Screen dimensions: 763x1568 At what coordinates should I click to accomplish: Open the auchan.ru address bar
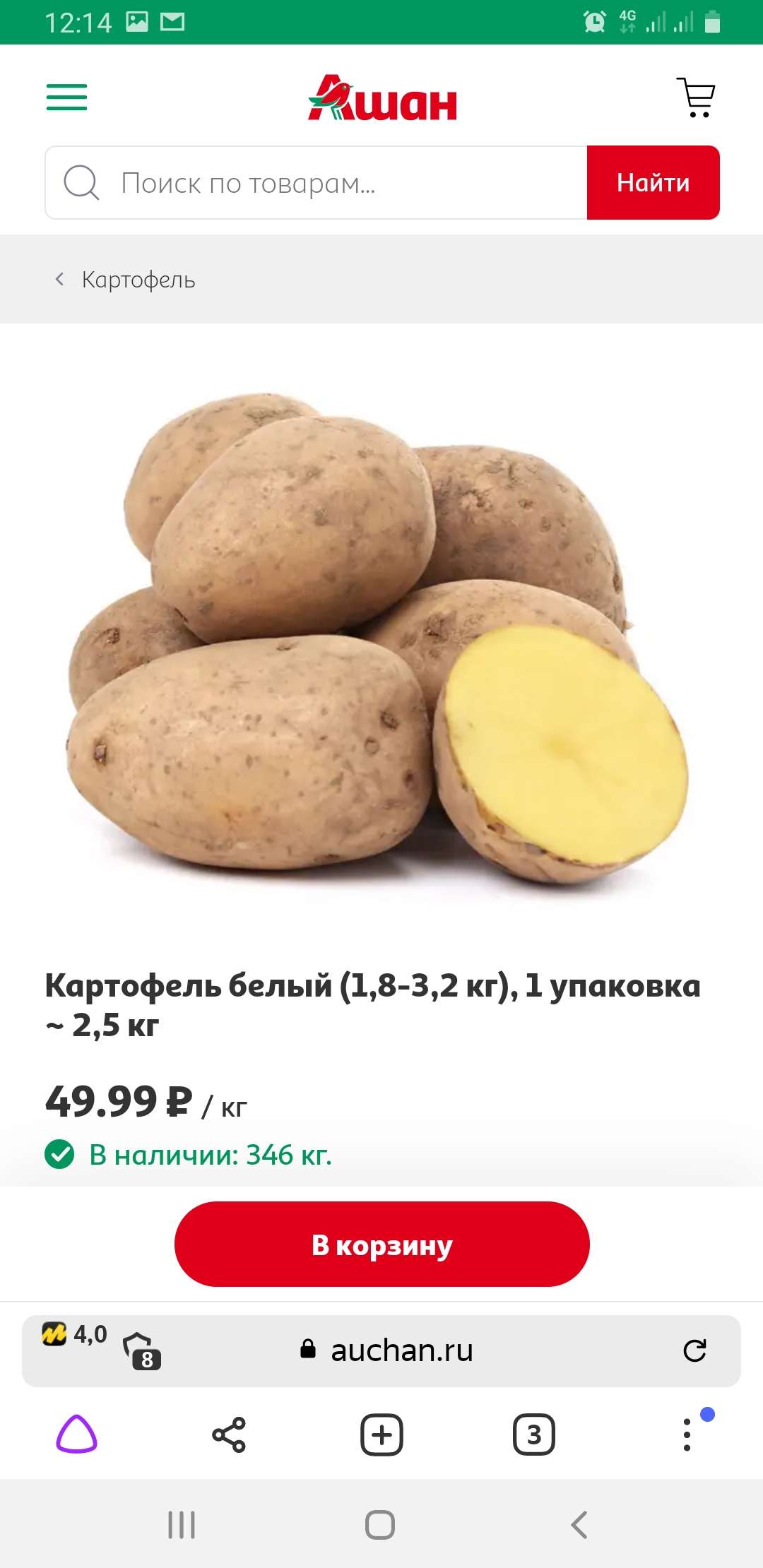[x=401, y=1350]
